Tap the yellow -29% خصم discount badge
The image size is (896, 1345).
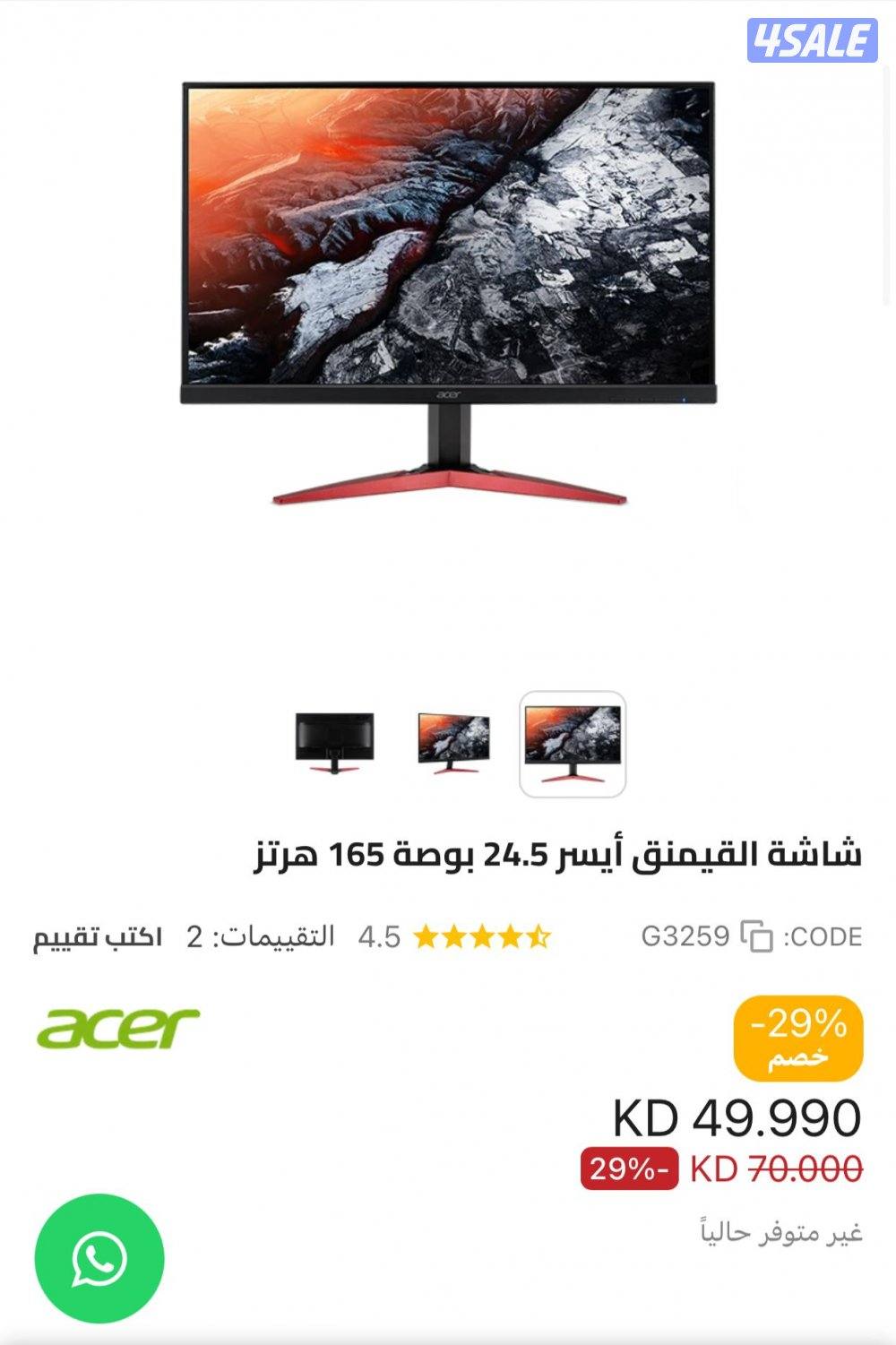(x=797, y=1039)
